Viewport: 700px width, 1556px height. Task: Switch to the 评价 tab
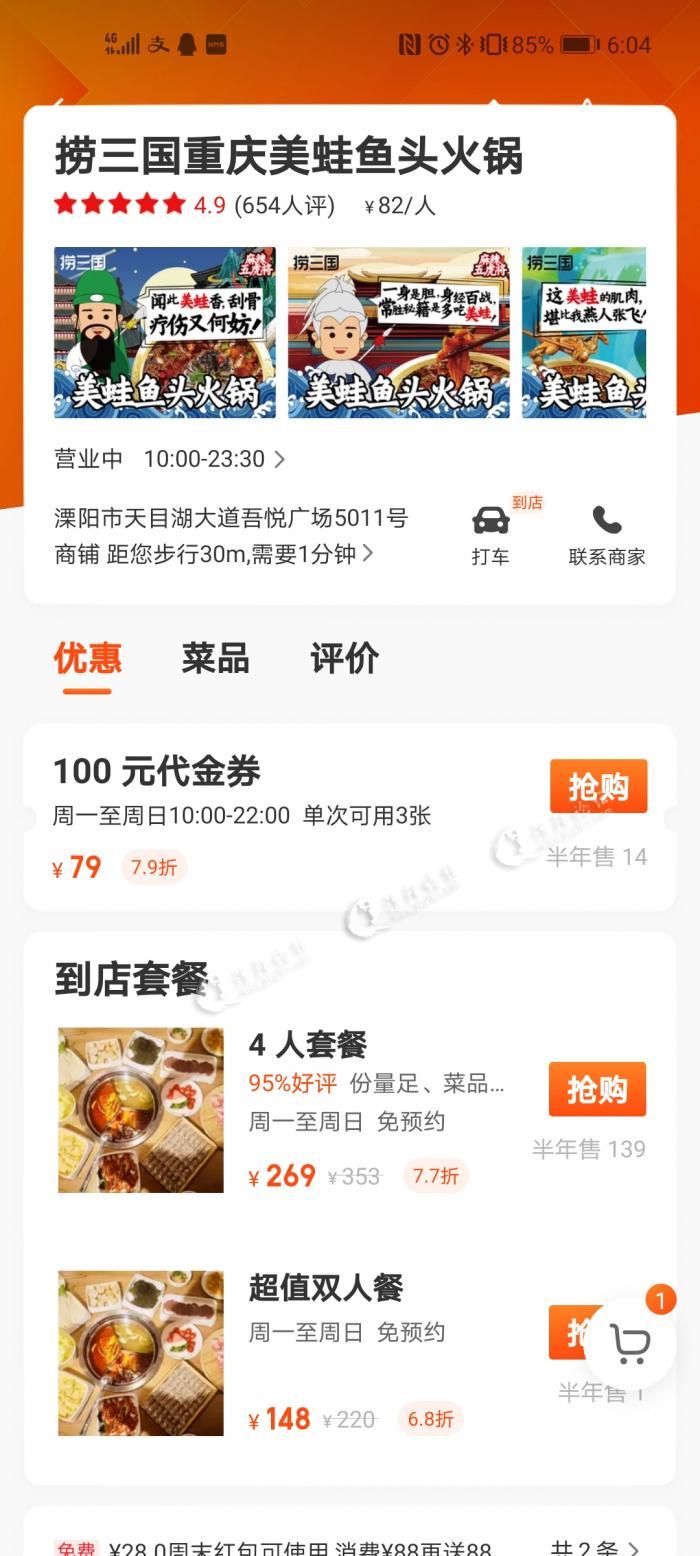click(344, 659)
